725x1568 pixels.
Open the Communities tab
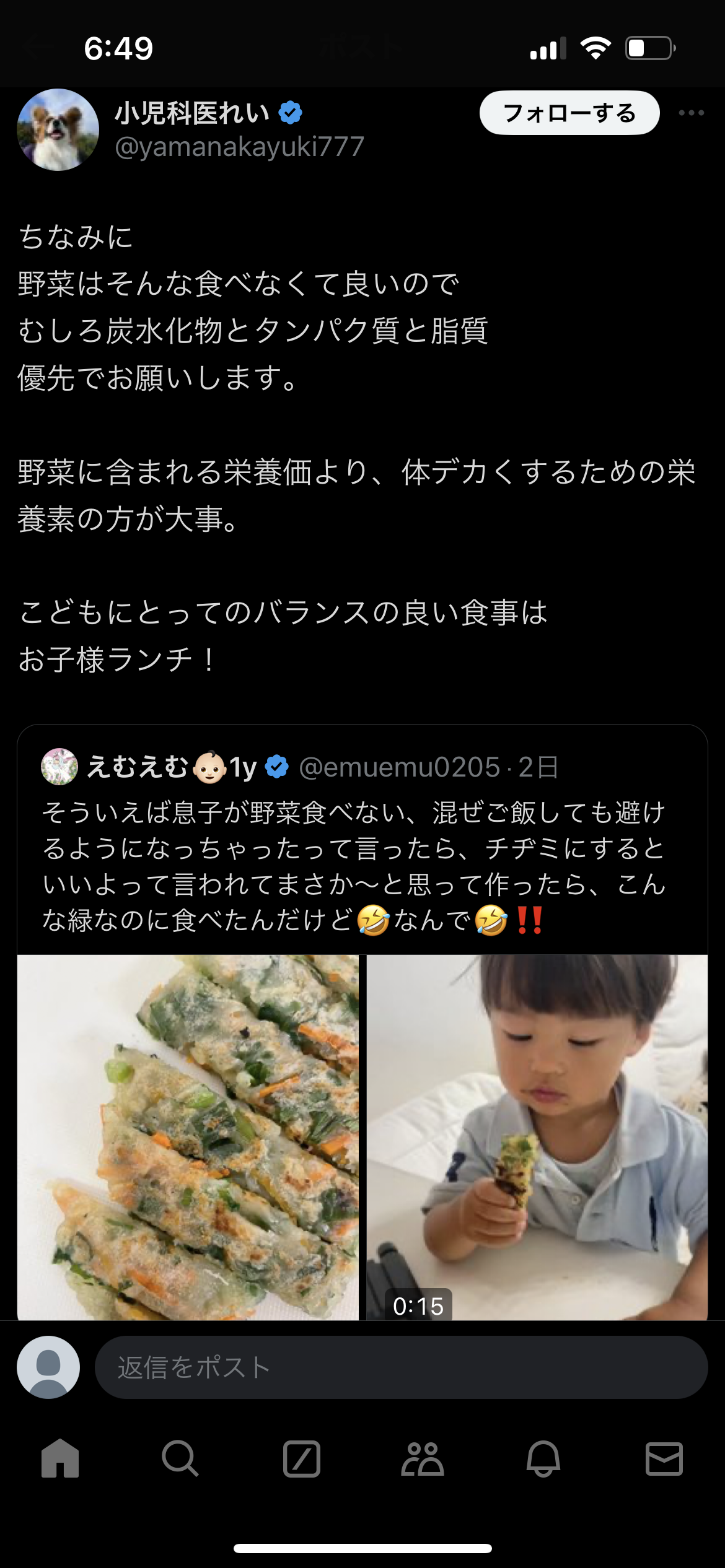(422, 1458)
